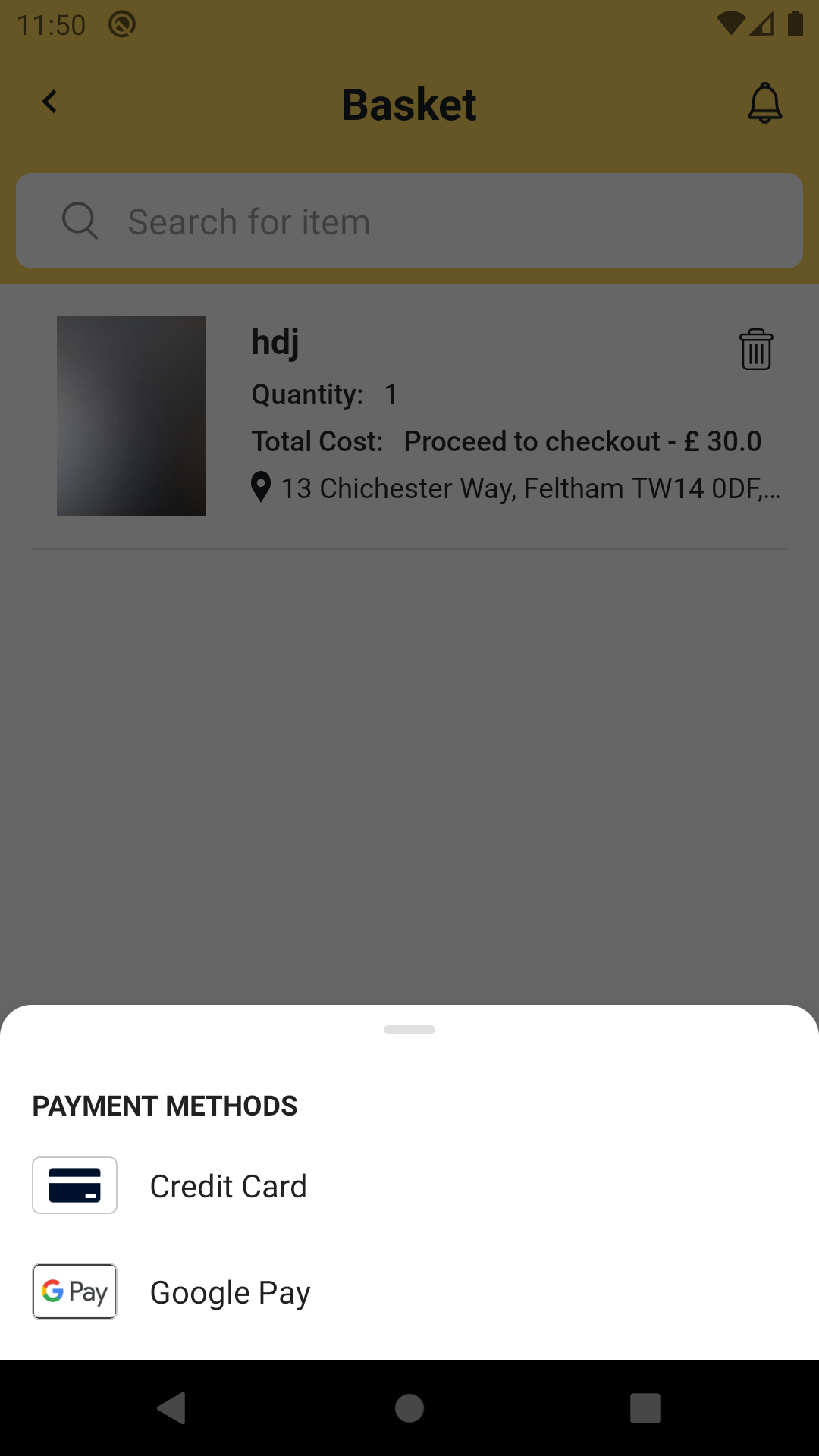This screenshot has height=1456, width=819.
Task: Open the Android recent apps view
Action: (x=645, y=1409)
